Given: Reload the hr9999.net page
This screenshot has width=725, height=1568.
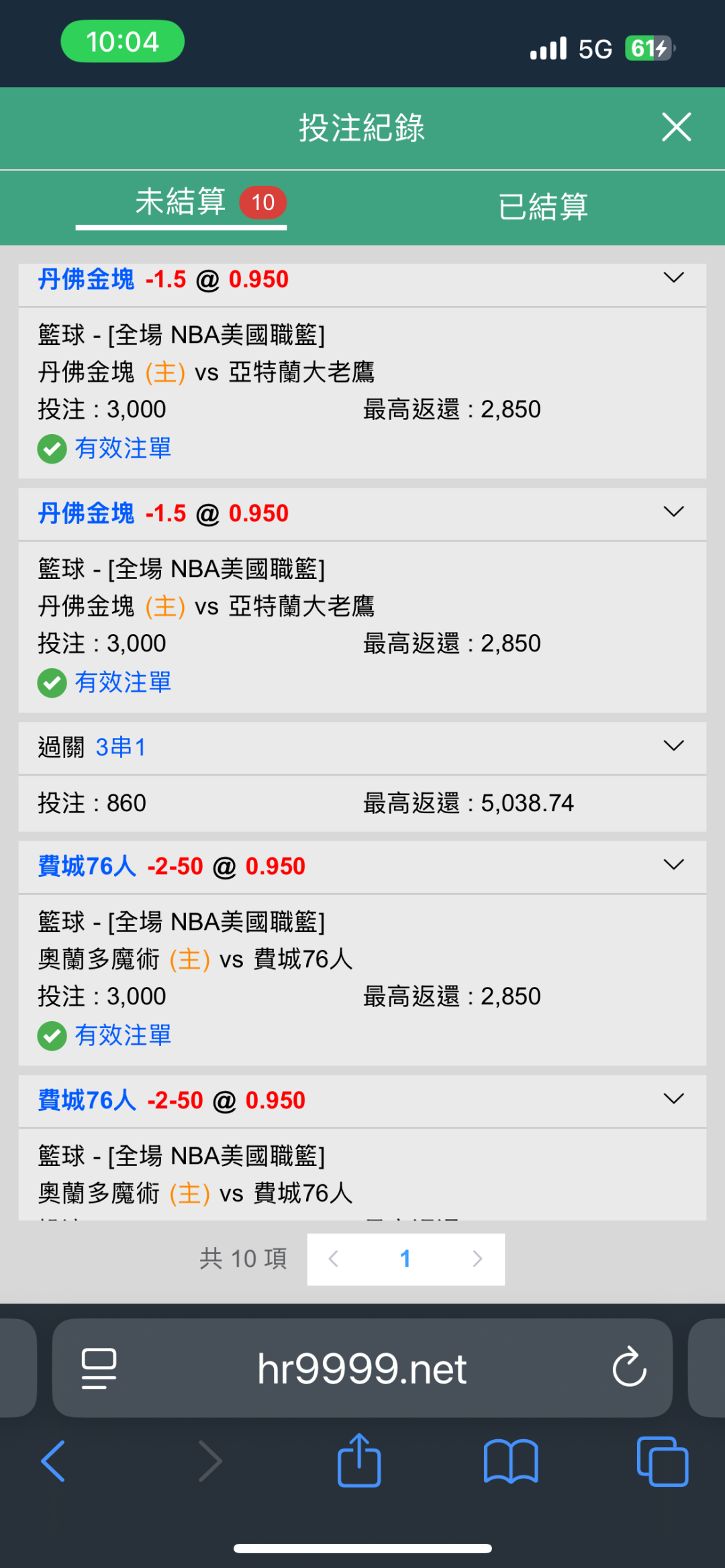Looking at the screenshot, I should click(x=629, y=1366).
